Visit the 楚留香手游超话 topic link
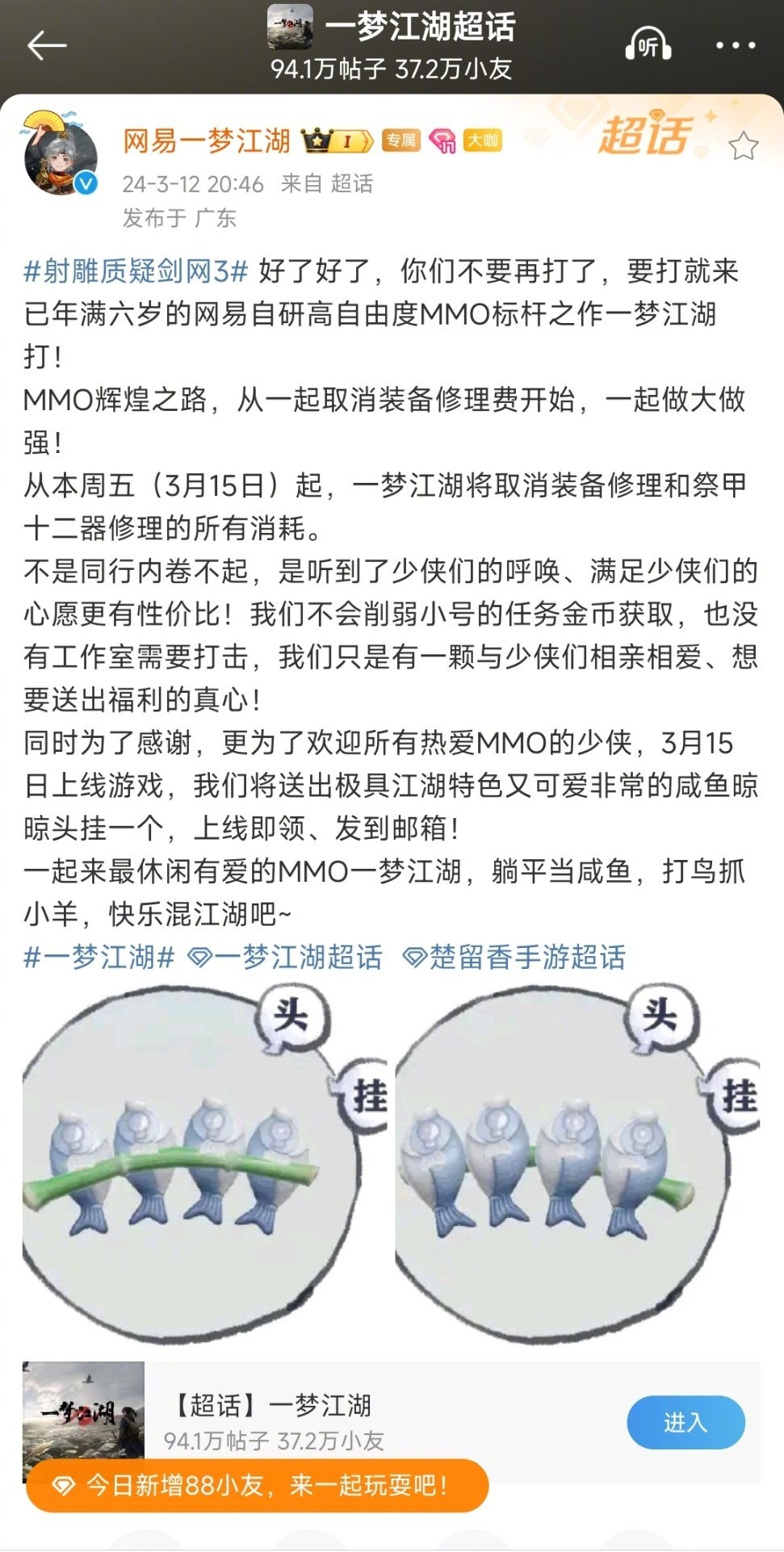This screenshot has width=784, height=1552. click(514, 958)
